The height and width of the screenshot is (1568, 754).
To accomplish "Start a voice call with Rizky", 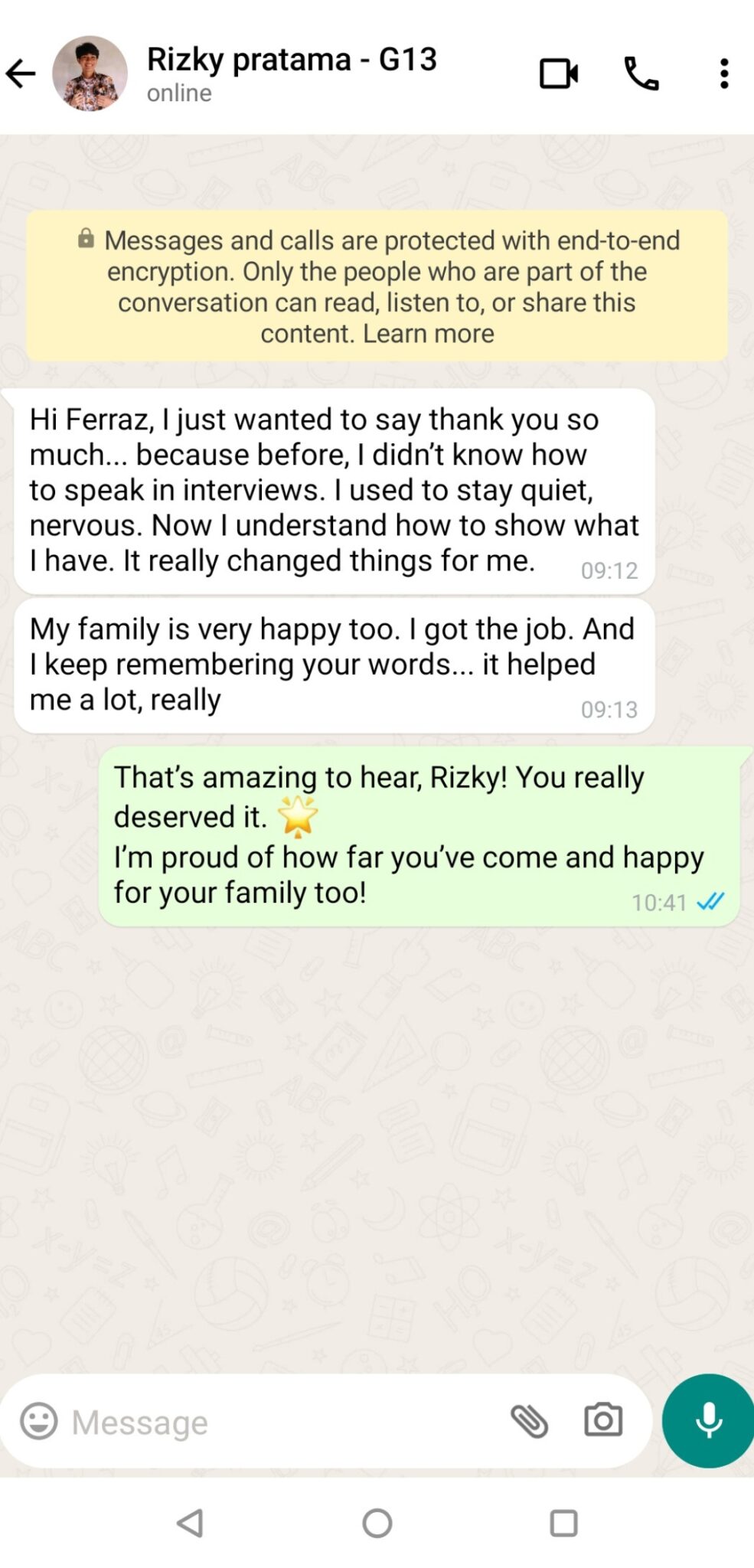I will coord(641,74).
